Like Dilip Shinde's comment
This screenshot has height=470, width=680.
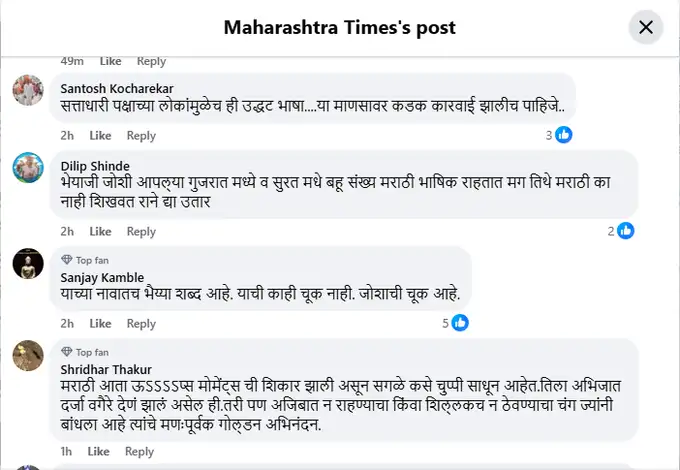[x=100, y=232]
